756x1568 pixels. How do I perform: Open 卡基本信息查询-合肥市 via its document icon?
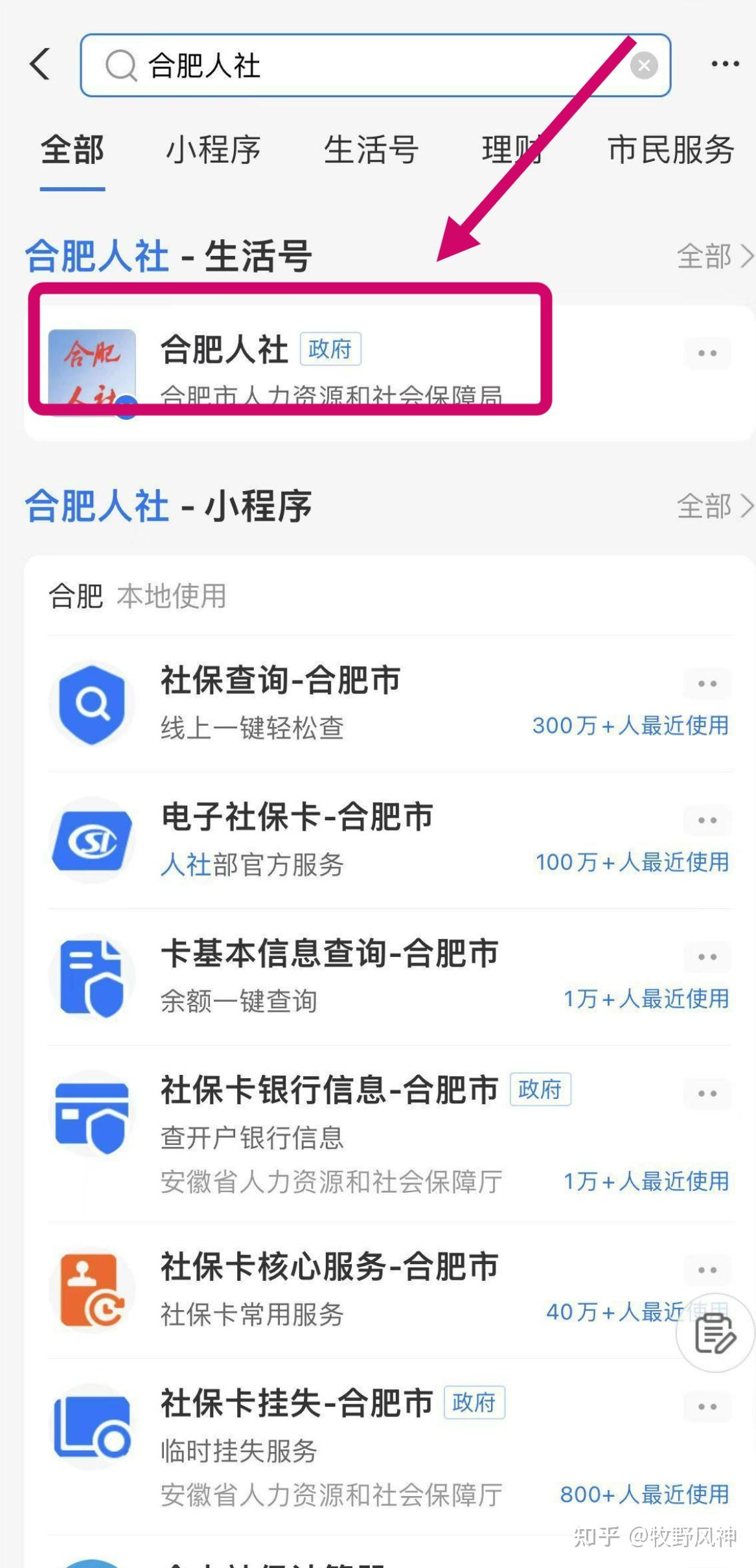coord(91,978)
